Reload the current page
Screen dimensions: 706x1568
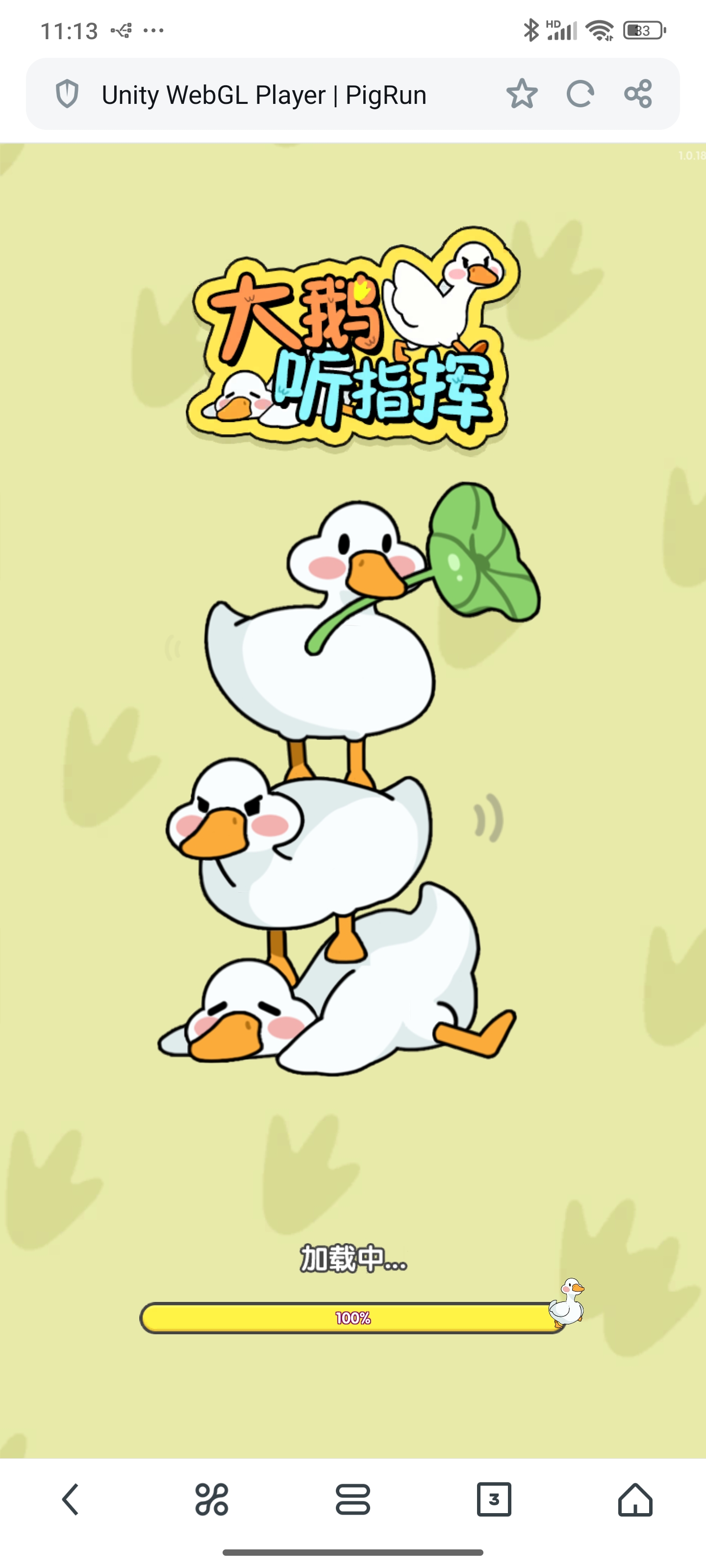tap(580, 95)
